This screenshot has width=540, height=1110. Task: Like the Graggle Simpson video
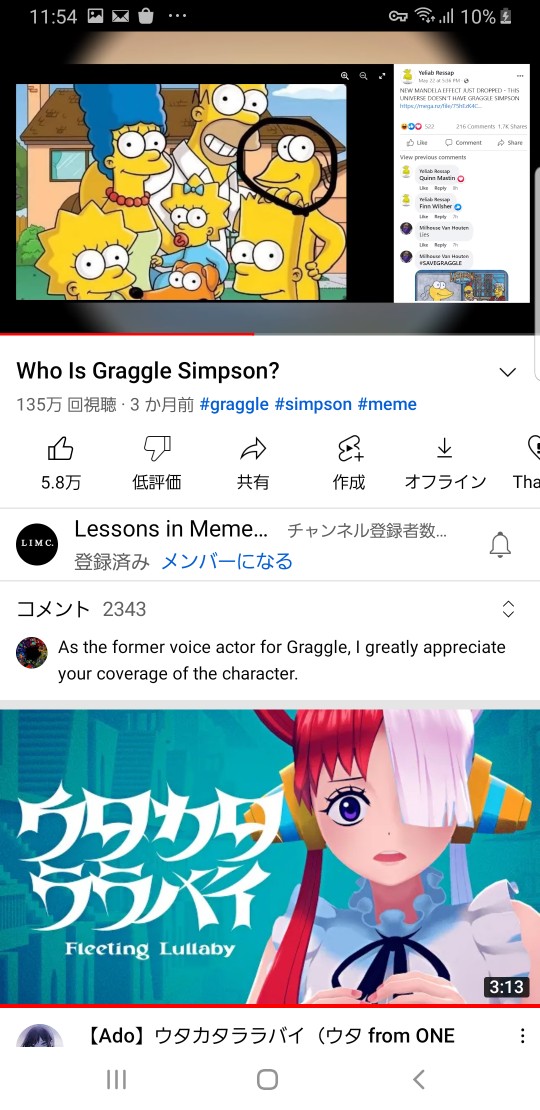pos(60,464)
